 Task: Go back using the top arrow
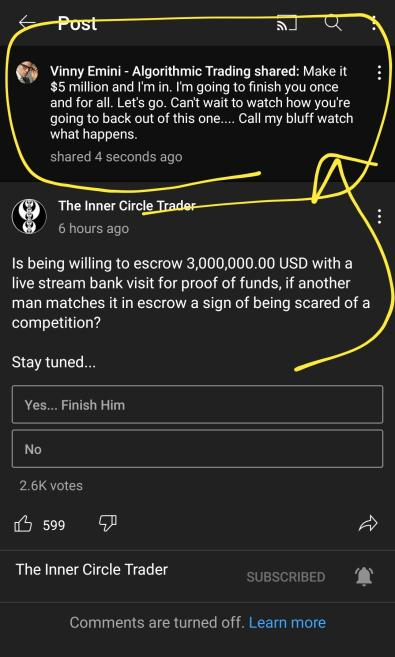tap(26, 23)
